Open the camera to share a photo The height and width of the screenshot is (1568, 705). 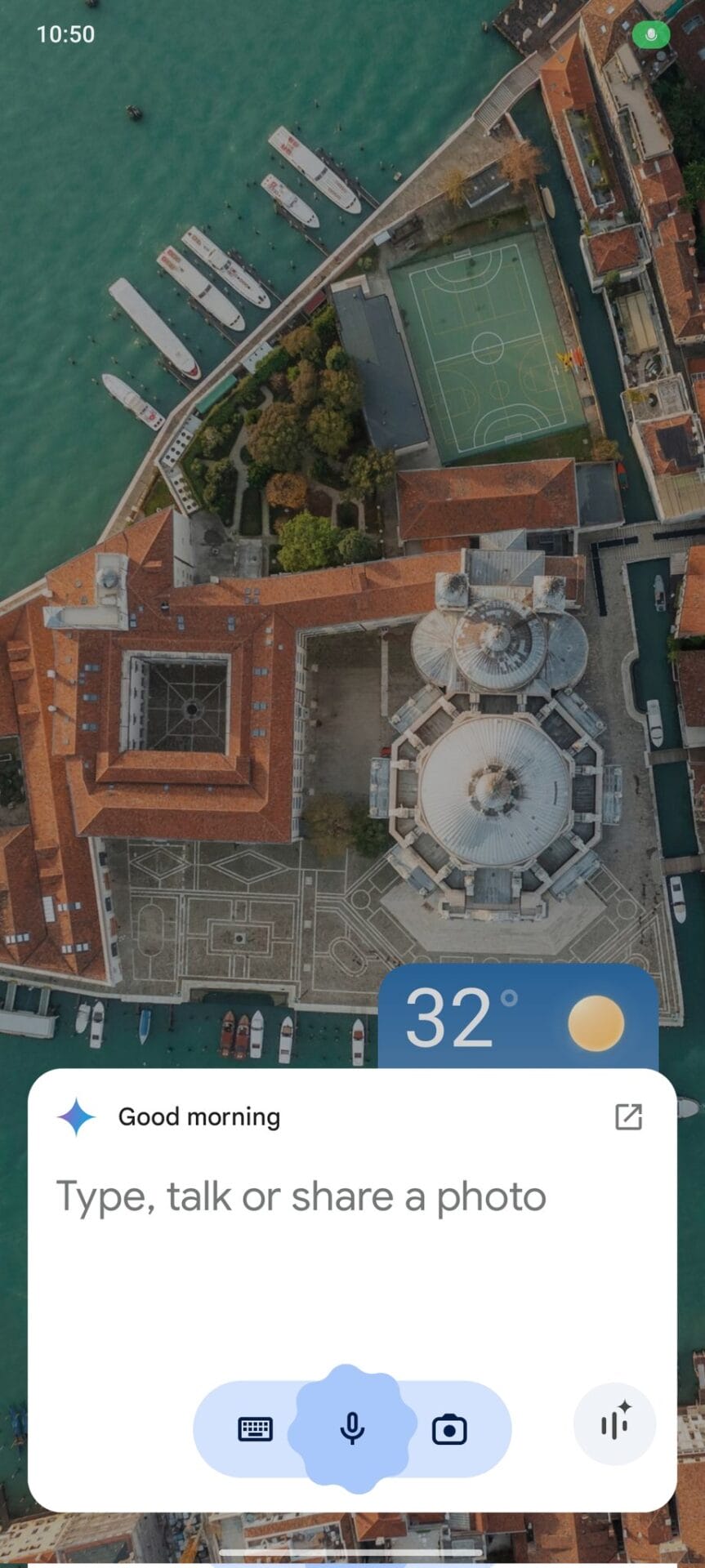(x=449, y=1430)
